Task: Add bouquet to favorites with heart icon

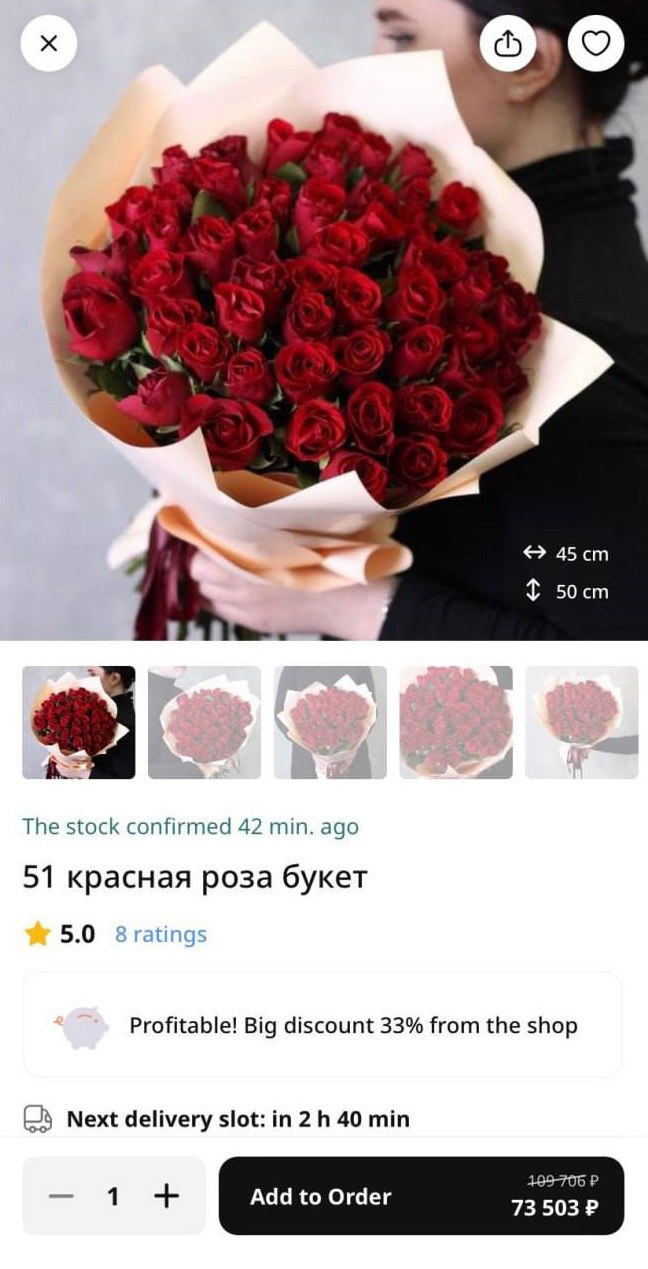Action: coord(596,44)
